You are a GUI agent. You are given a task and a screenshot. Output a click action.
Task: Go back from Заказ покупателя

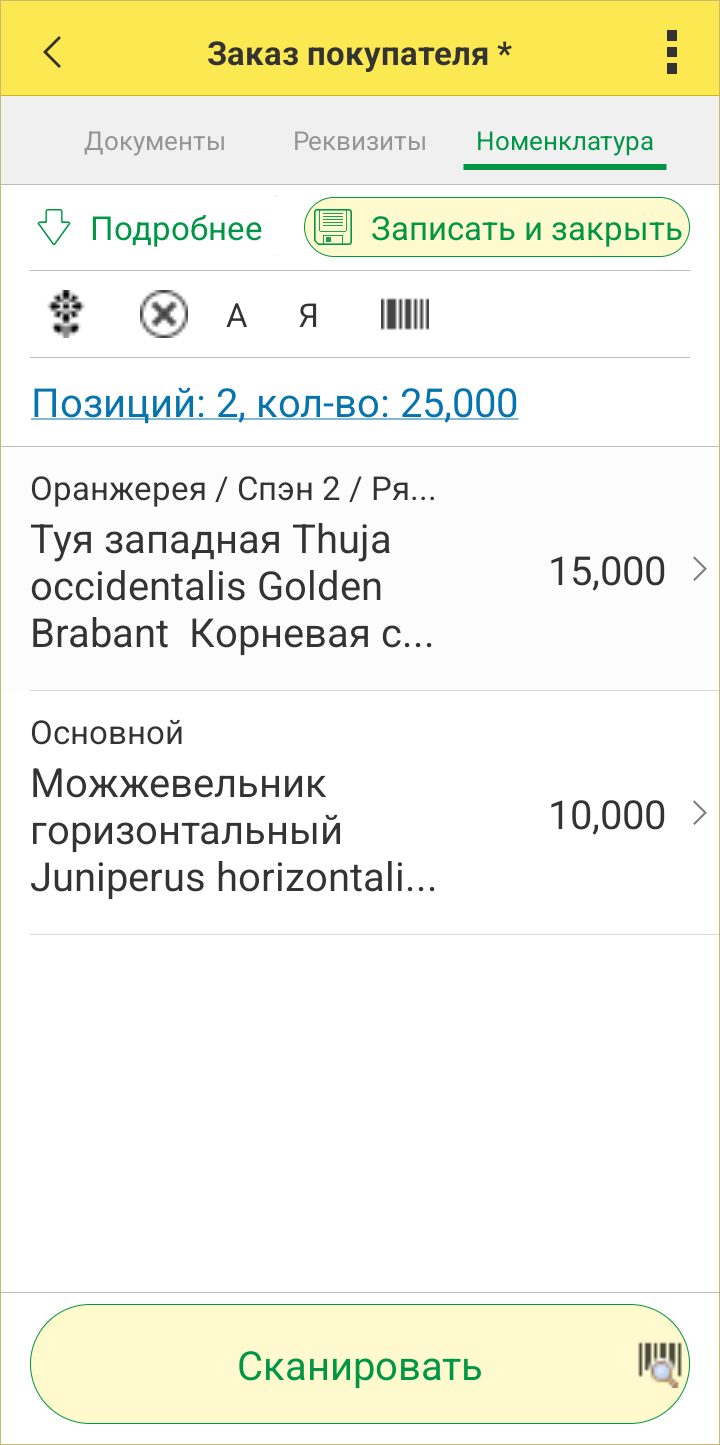pyautogui.click(x=53, y=52)
